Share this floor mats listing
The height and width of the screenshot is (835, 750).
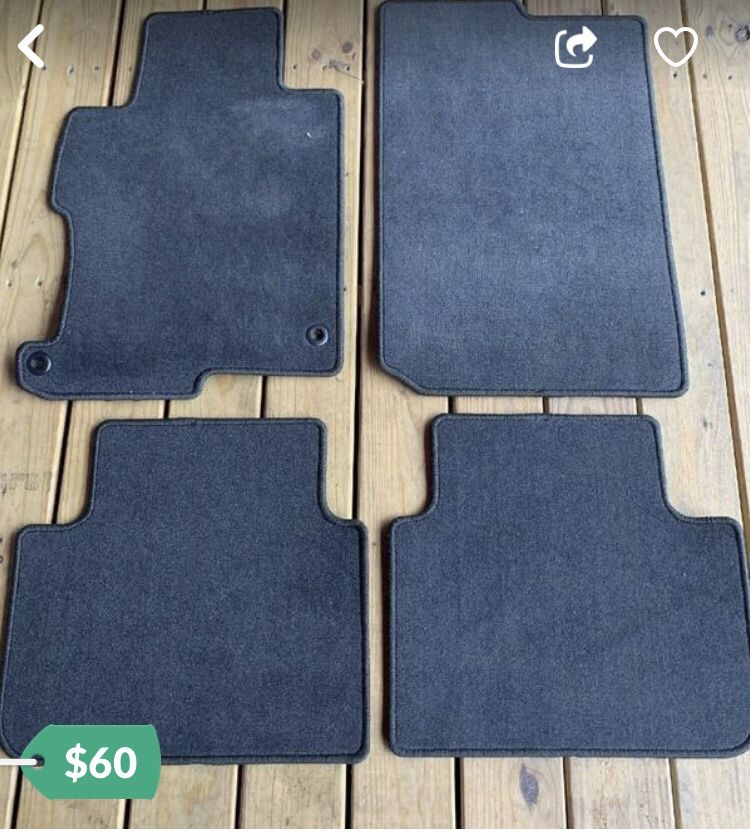[x=577, y=47]
